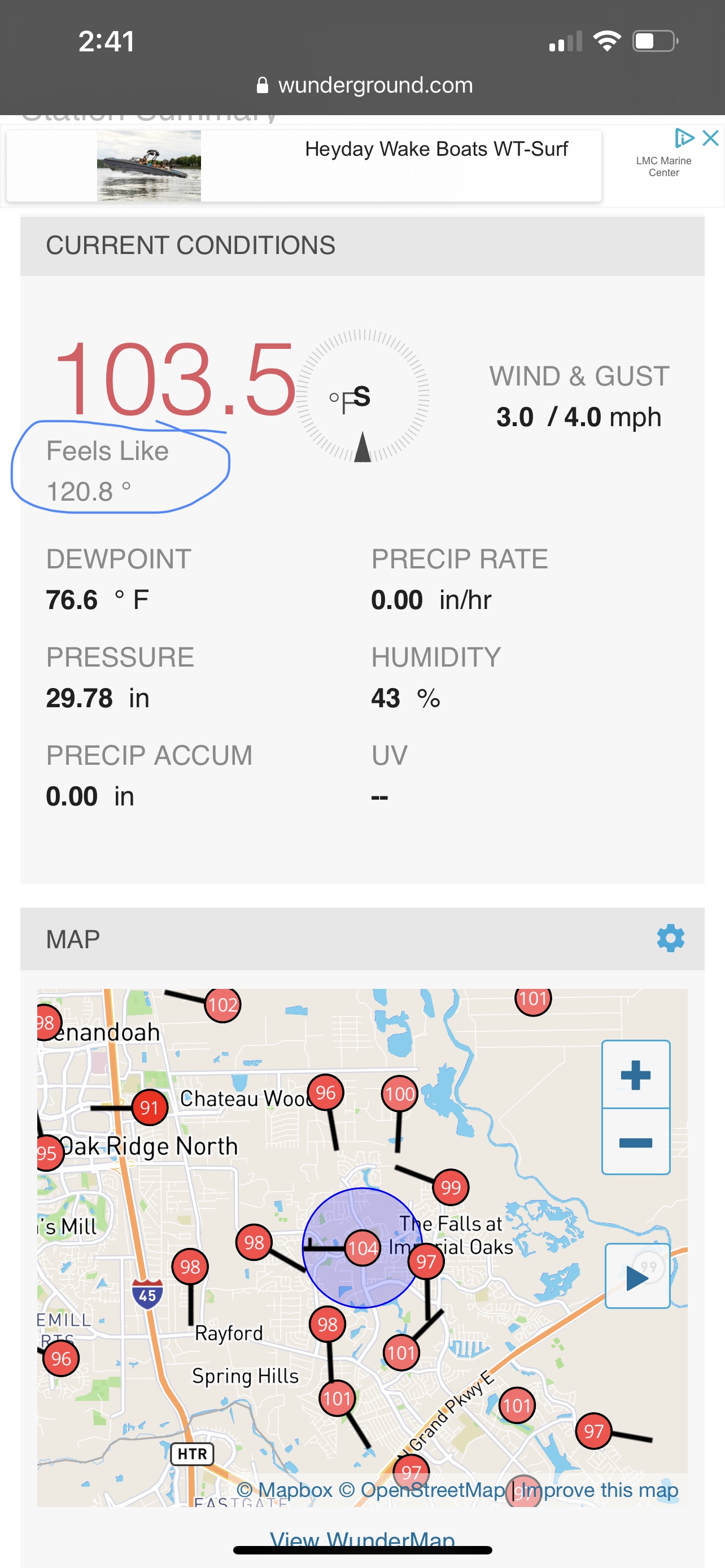Select the 104 station marker
The height and width of the screenshot is (1568, 725).
(363, 1249)
